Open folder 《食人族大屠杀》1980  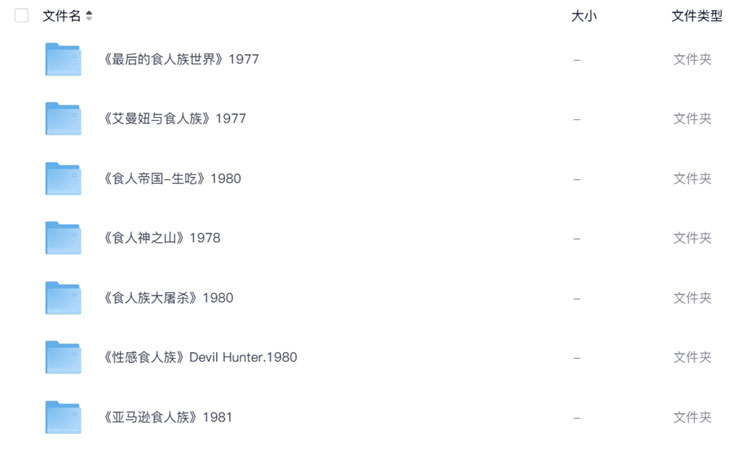click(168, 298)
